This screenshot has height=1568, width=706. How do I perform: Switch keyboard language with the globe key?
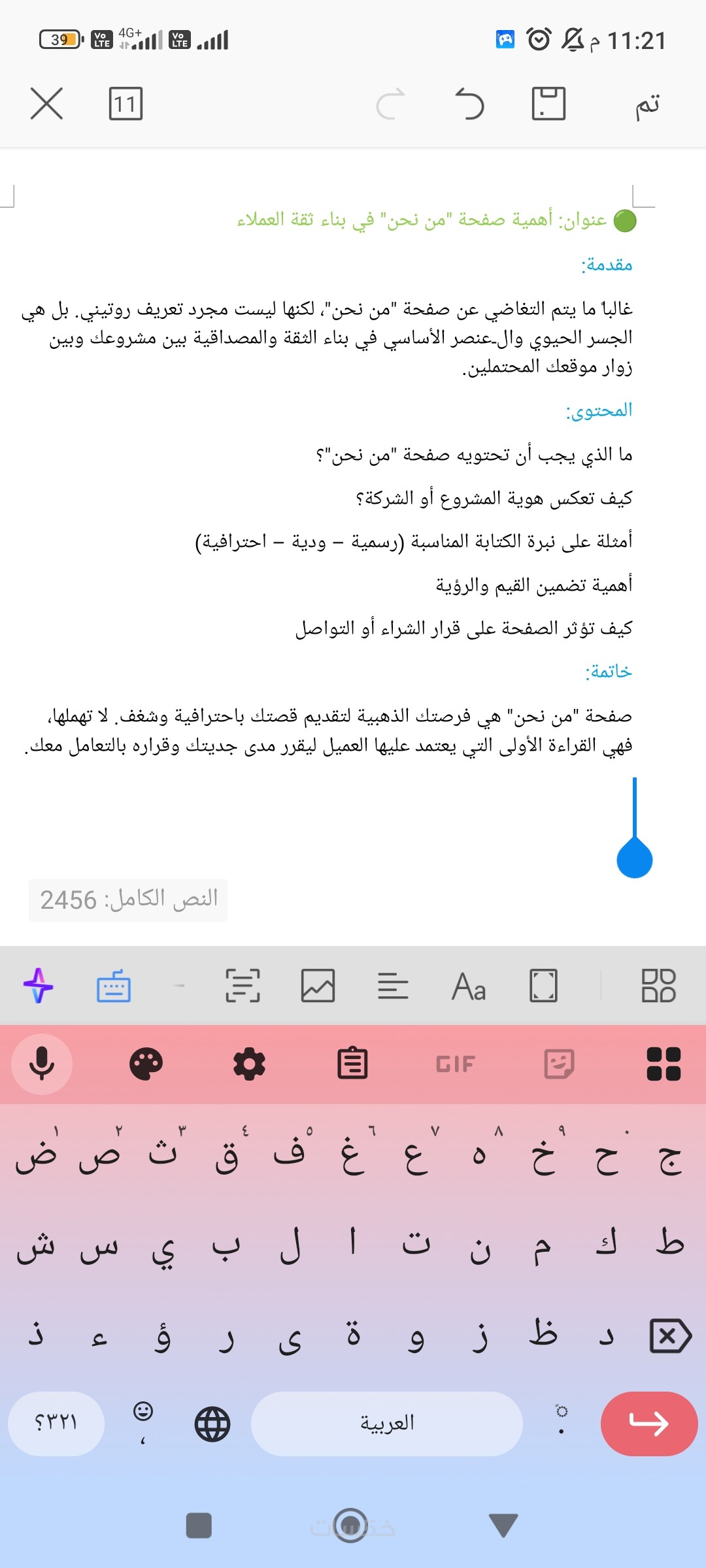coord(212,1424)
